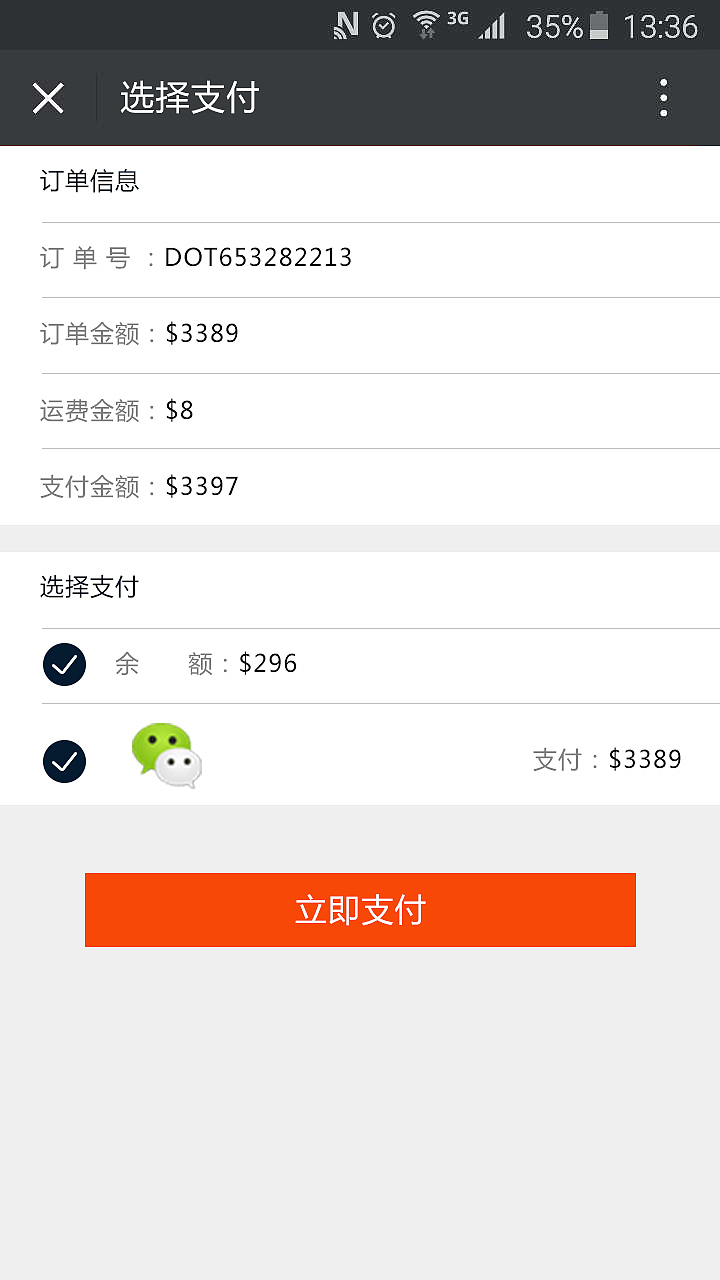720x1280 pixels.
Task: Uncheck the 余额 balance payment option
Action: 64,664
